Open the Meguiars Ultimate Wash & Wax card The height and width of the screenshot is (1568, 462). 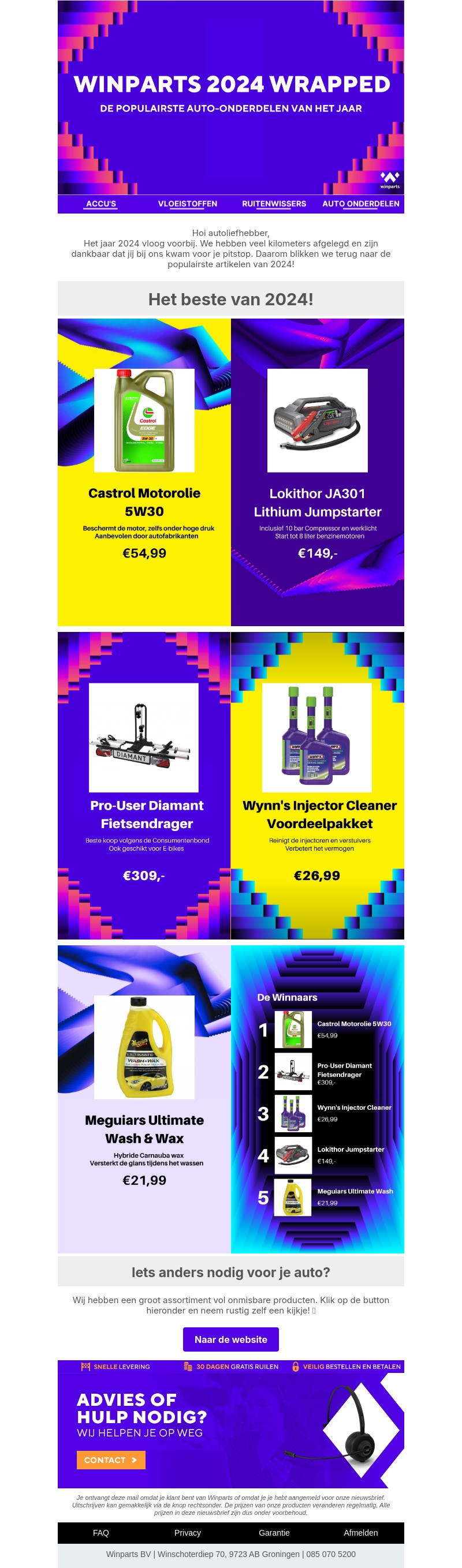144,1099
